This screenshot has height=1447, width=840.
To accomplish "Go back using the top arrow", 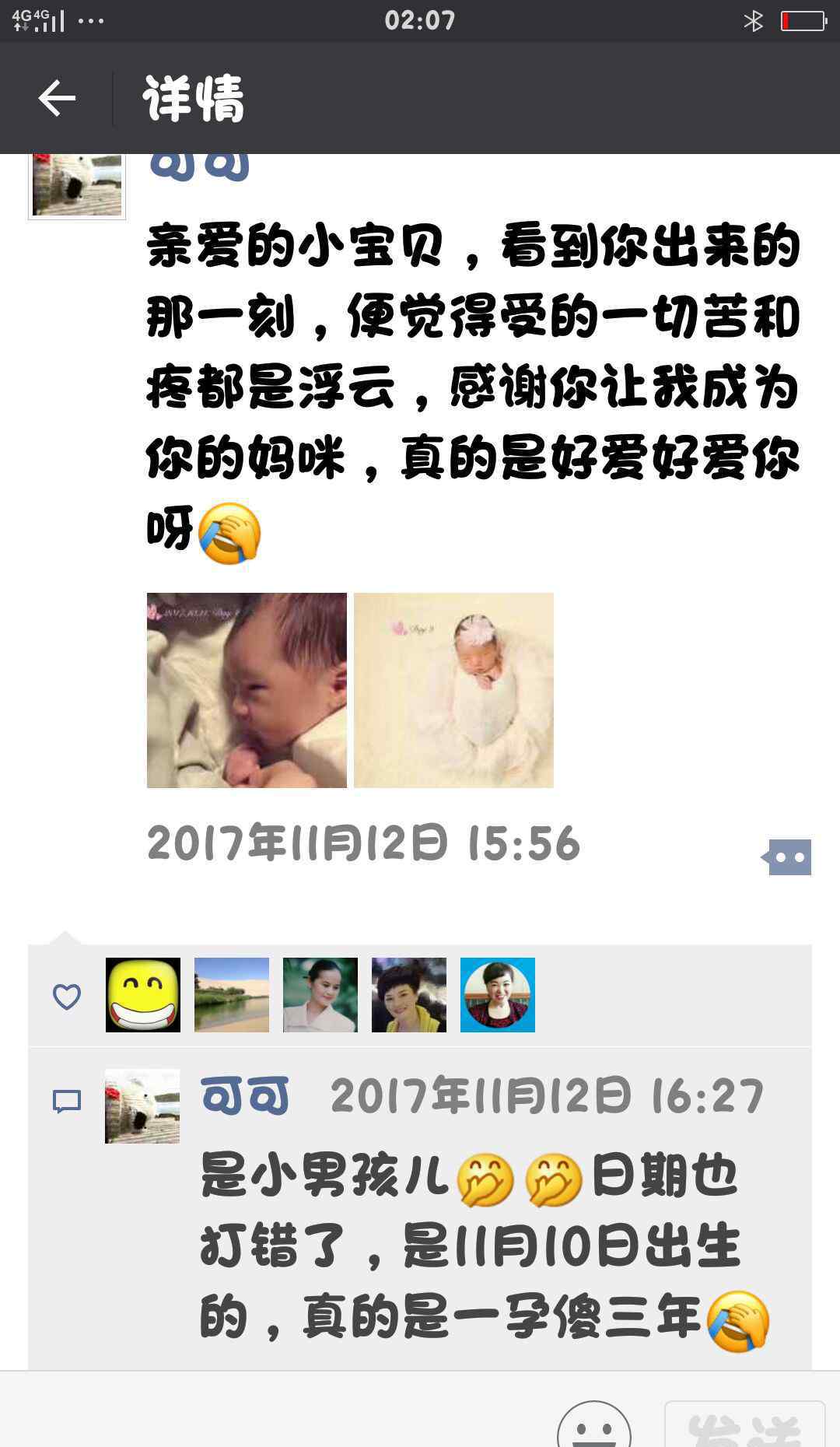I will (57, 98).
